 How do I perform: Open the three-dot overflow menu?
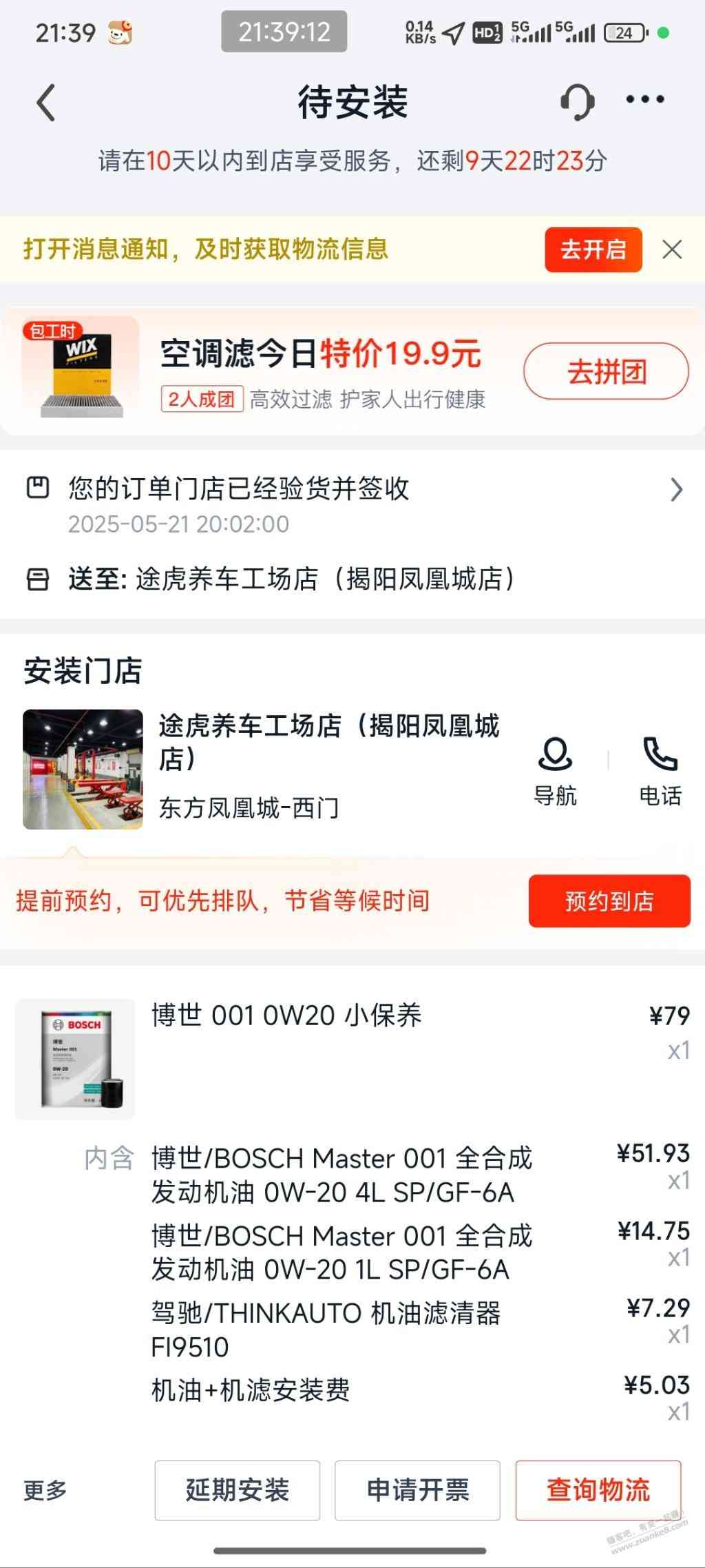point(644,101)
